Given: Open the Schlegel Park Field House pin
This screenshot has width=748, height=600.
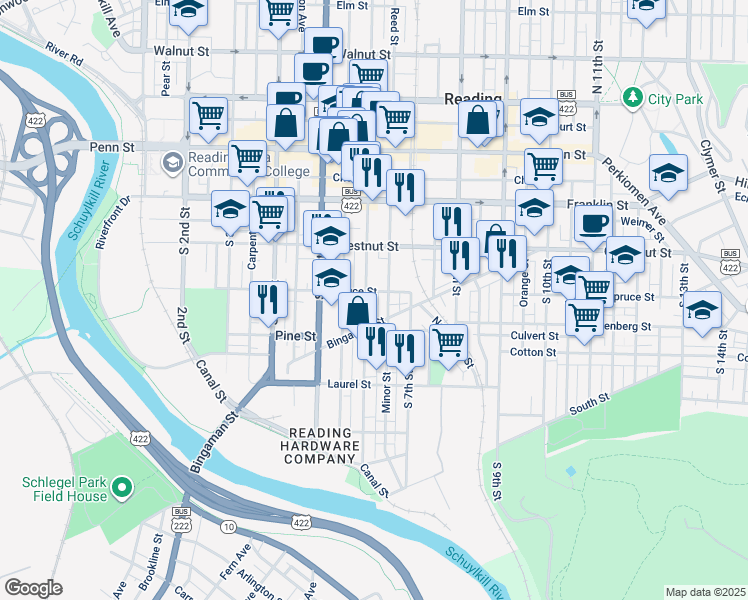Looking at the screenshot, I should [x=122, y=488].
